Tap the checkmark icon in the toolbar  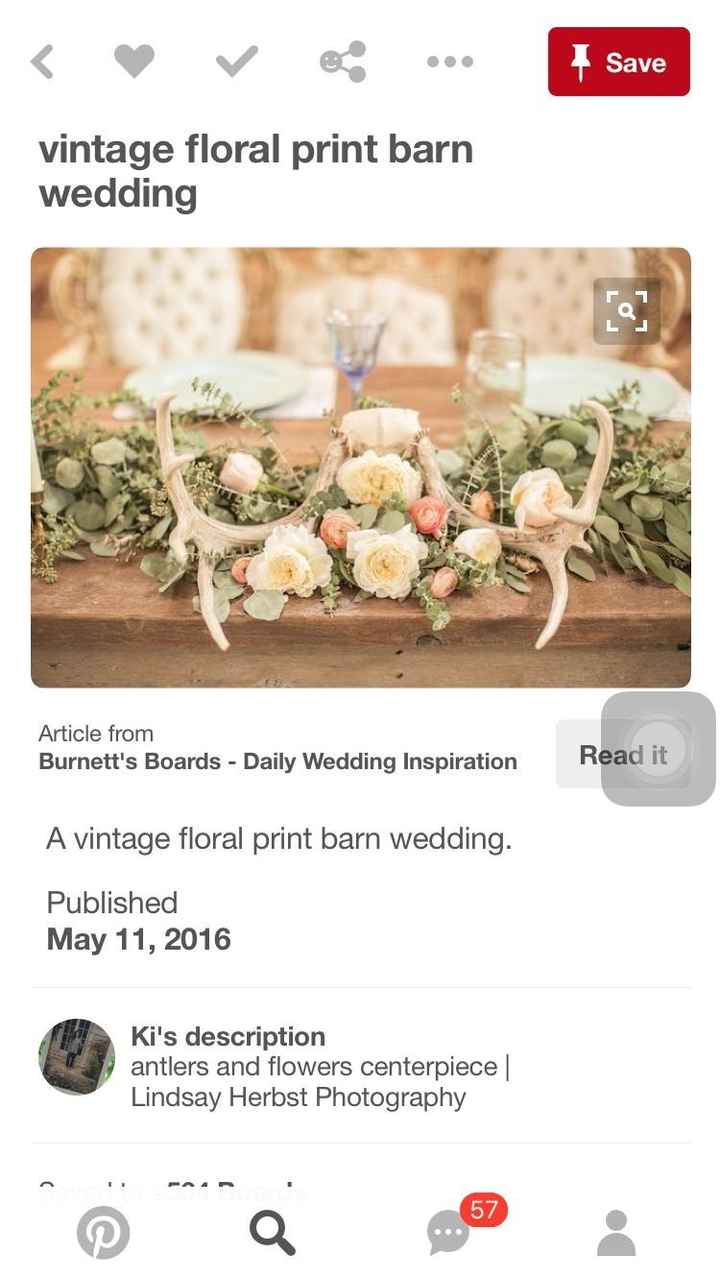pyautogui.click(x=236, y=61)
